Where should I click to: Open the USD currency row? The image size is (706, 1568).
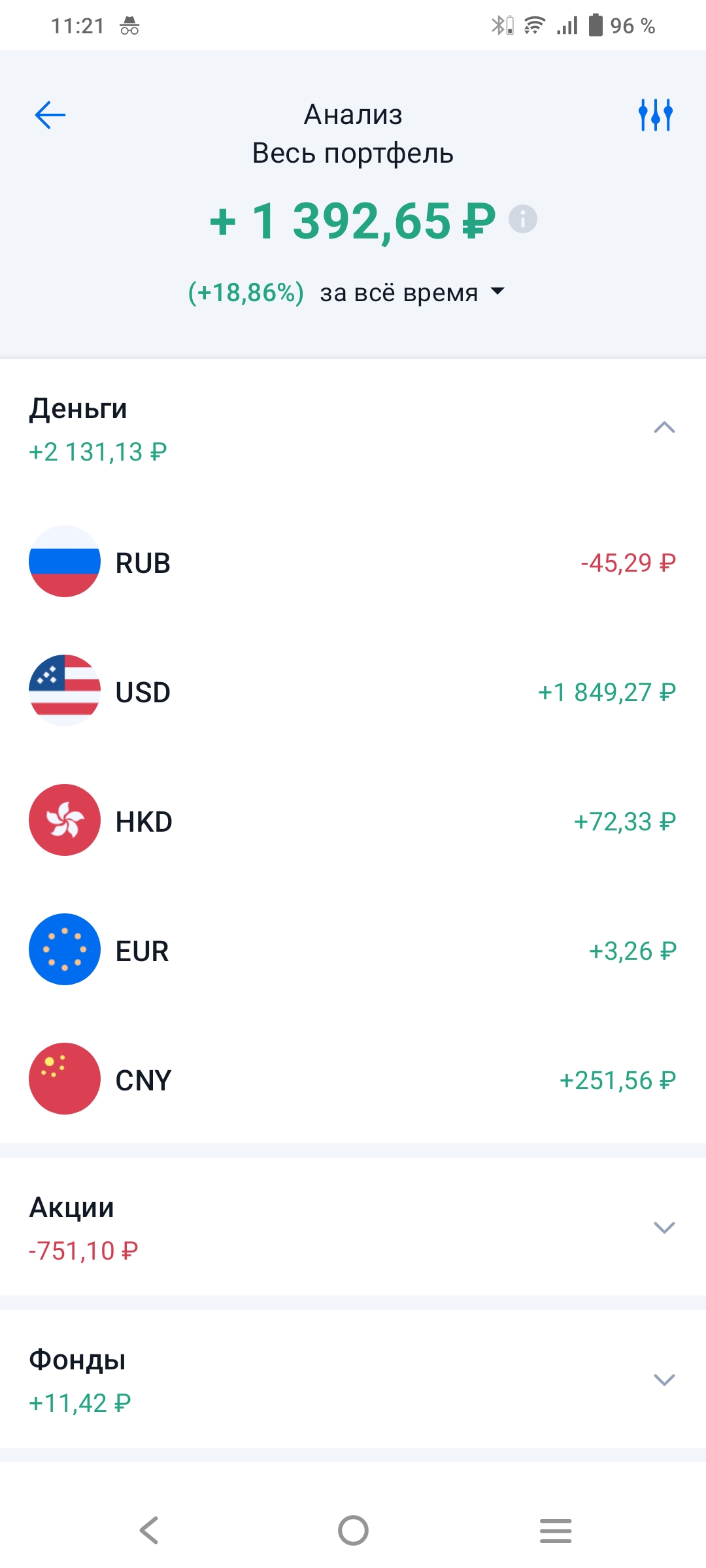coord(353,691)
